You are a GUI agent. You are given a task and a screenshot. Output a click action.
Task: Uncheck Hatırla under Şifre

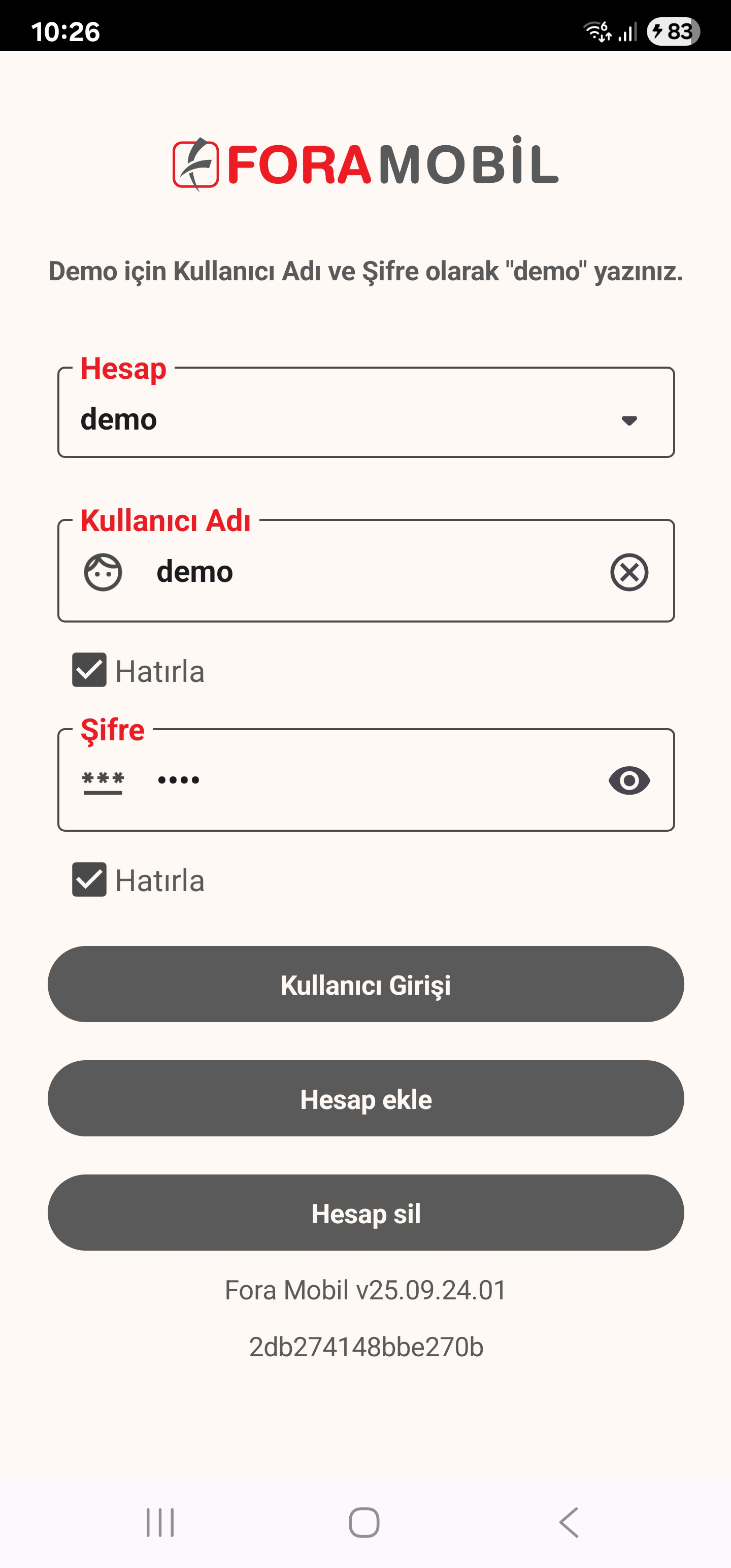(89, 879)
